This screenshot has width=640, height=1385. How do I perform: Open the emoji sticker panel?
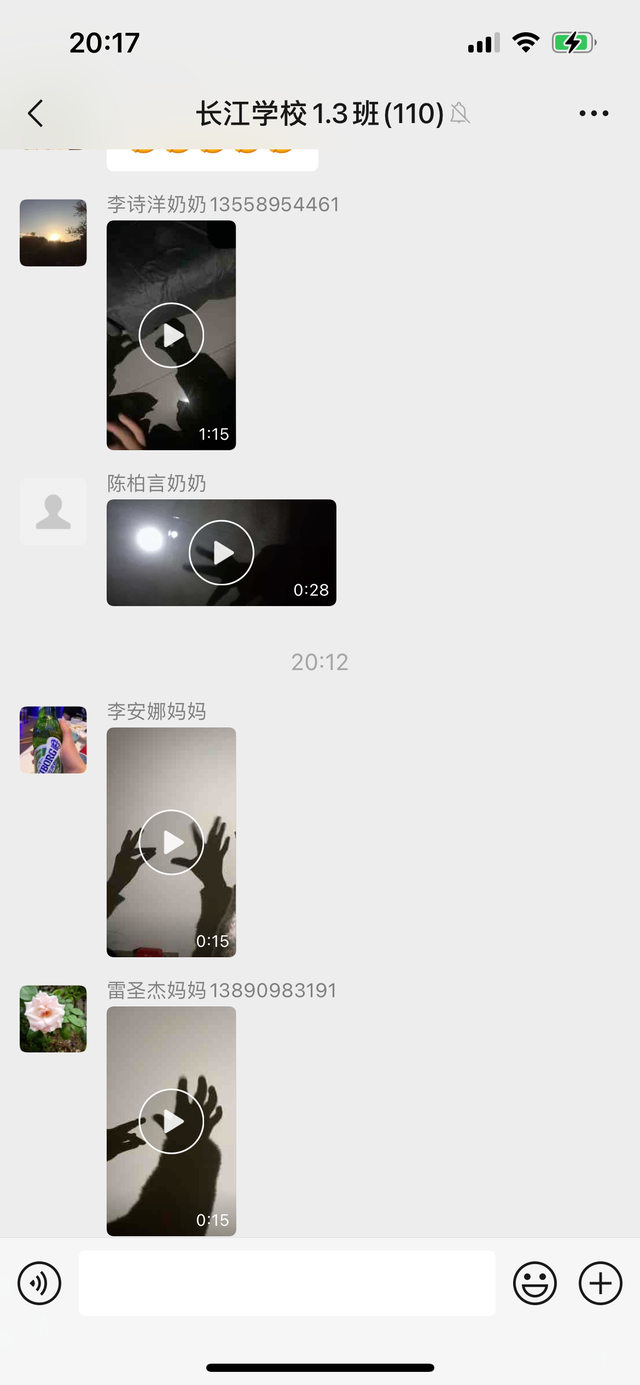535,1283
